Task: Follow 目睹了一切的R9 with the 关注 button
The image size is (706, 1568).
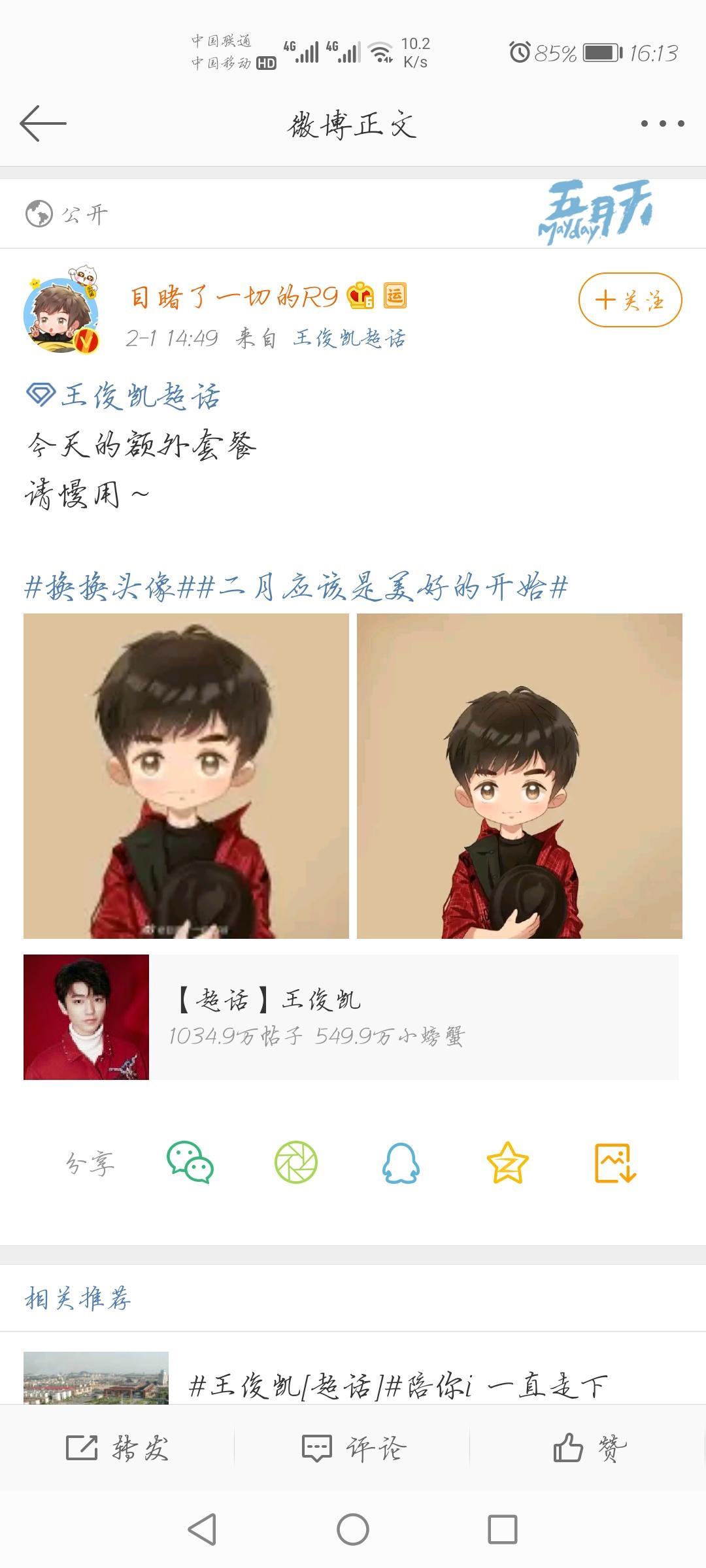Action: [x=630, y=300]
